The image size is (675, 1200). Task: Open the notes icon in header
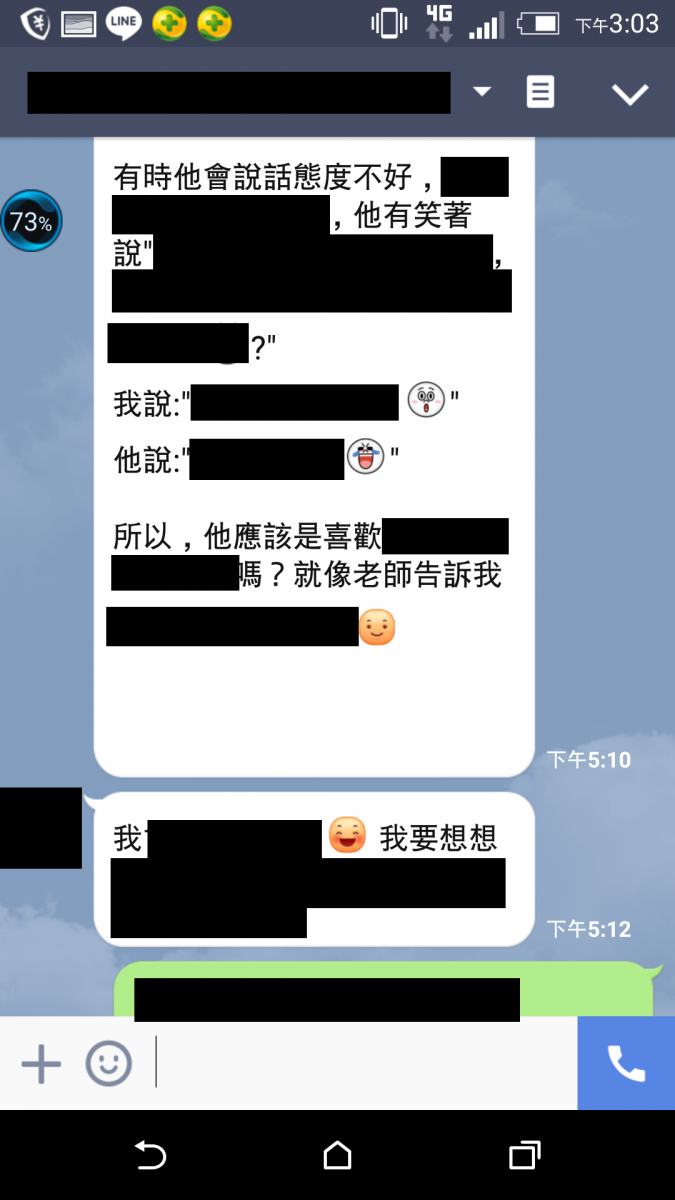point(540,93)
